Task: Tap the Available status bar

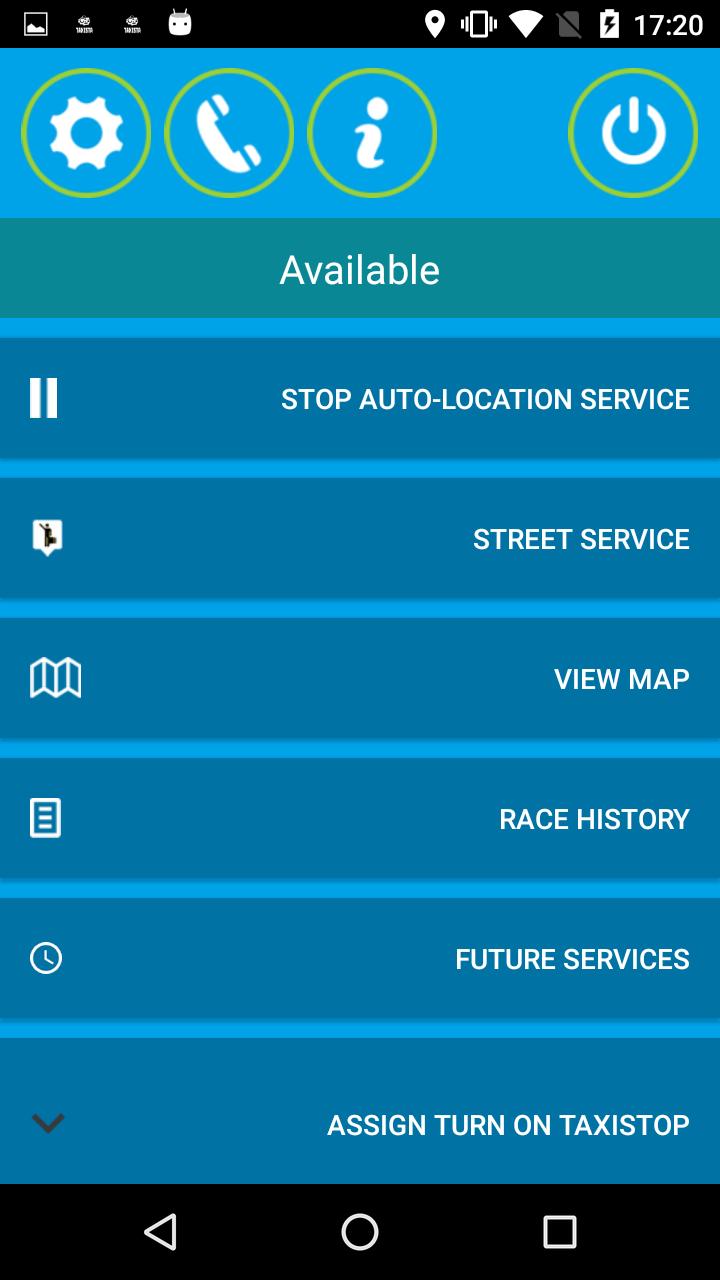Action: [360, 269]
